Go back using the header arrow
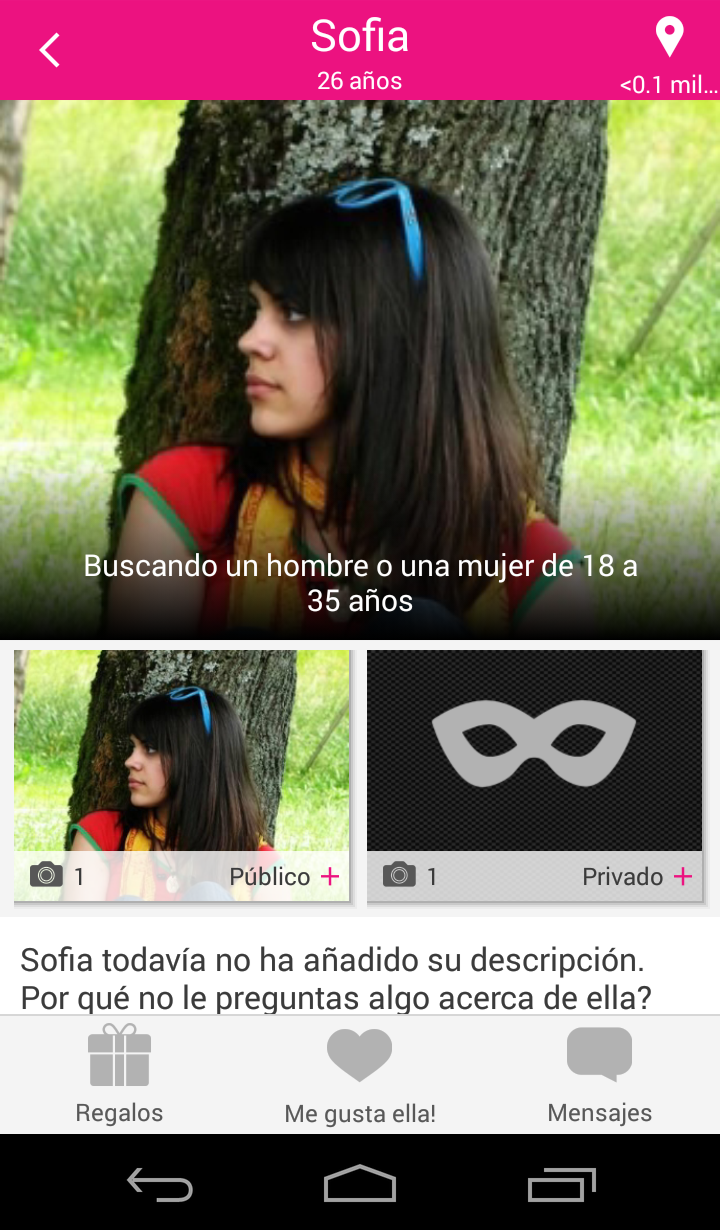Screen dimensions: 720x1230 (x=50, y=50)
